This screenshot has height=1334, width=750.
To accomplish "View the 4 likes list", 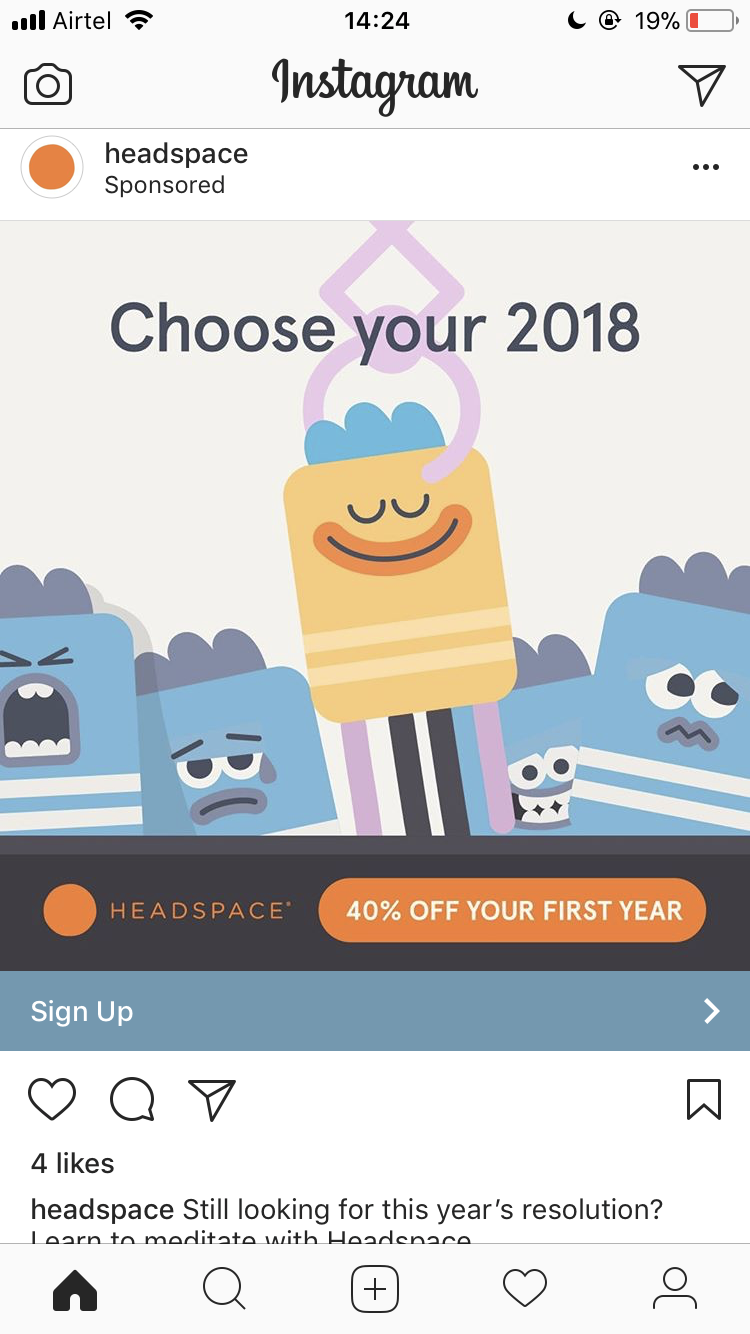I will [73, 1163].
